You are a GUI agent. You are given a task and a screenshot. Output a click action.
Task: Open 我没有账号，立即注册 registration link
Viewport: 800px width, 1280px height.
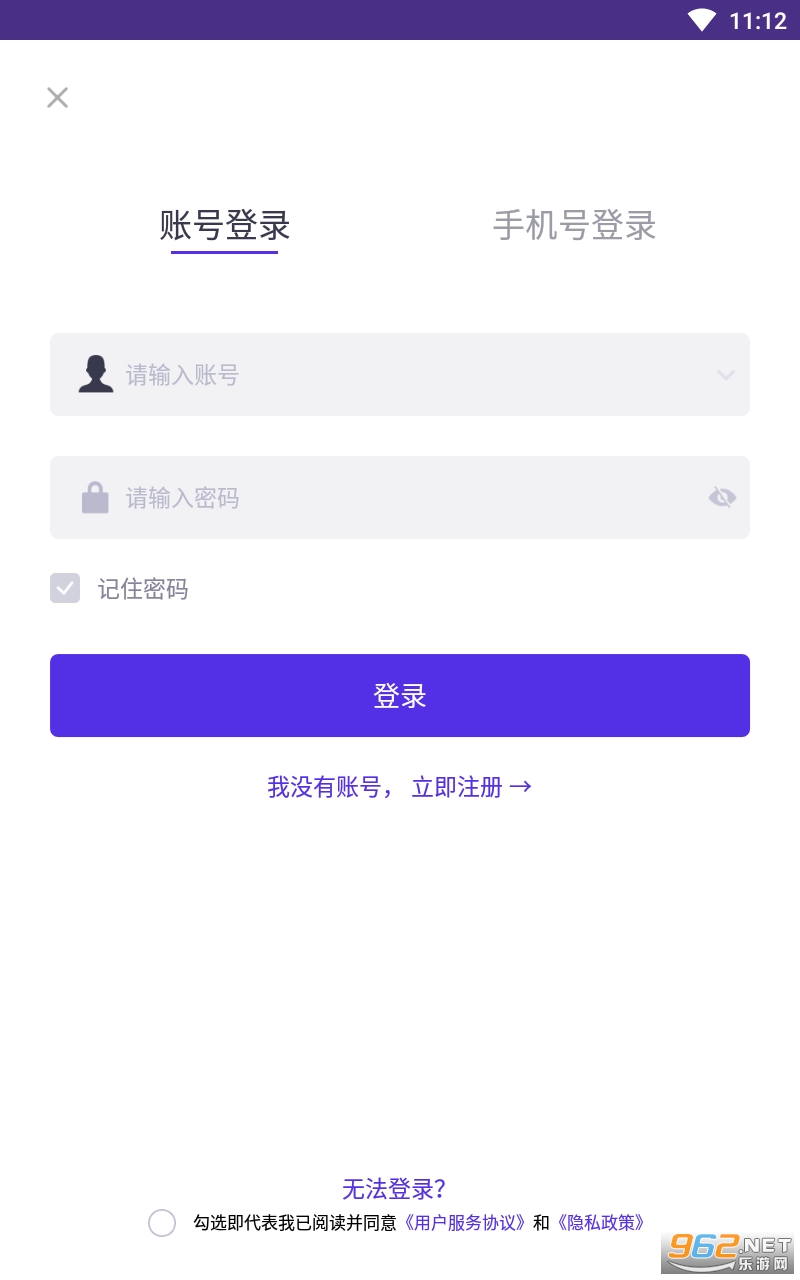(400, 787)
